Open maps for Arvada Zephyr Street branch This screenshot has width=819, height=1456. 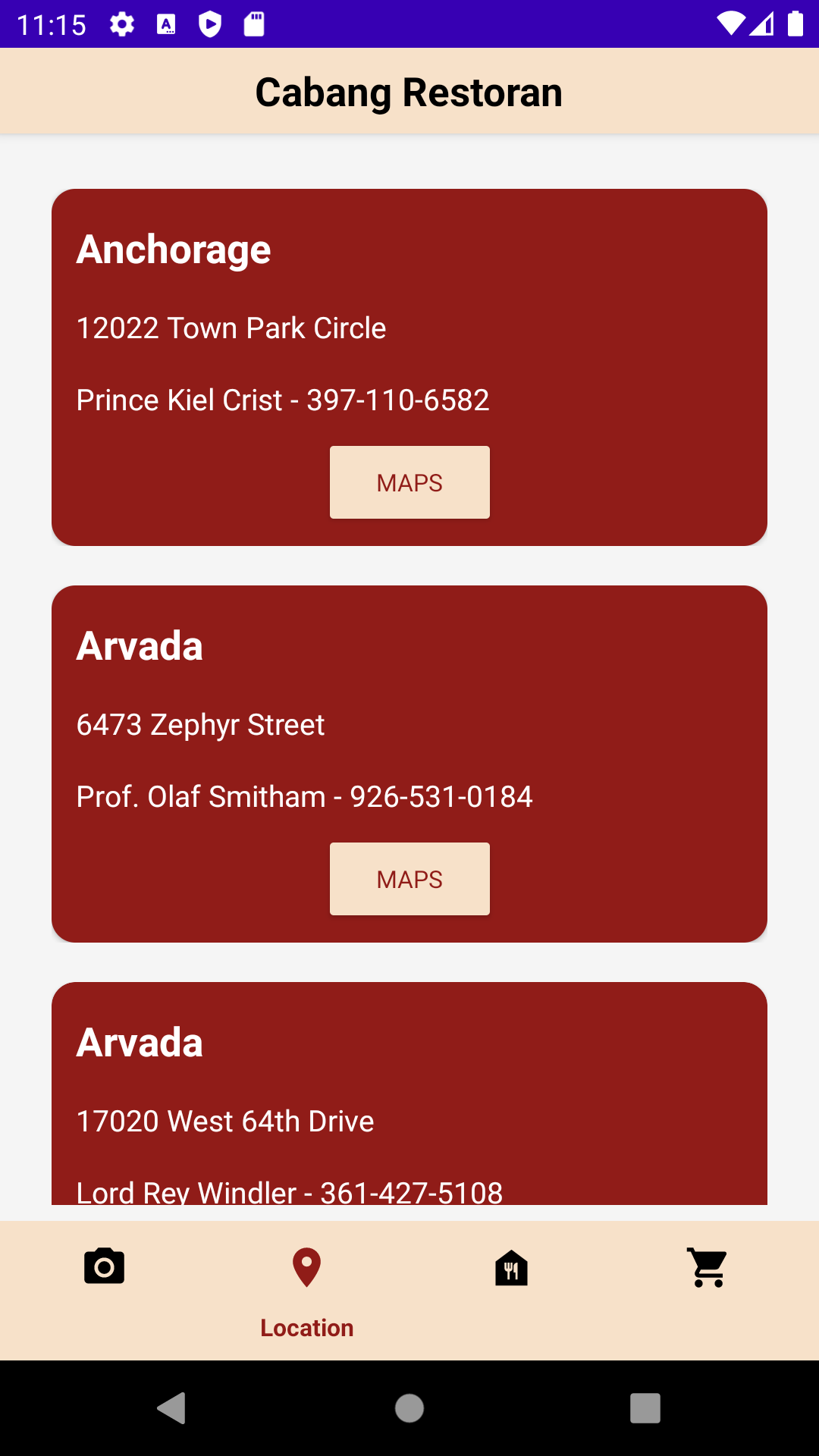pyautogui.click(x=409, y=879)
